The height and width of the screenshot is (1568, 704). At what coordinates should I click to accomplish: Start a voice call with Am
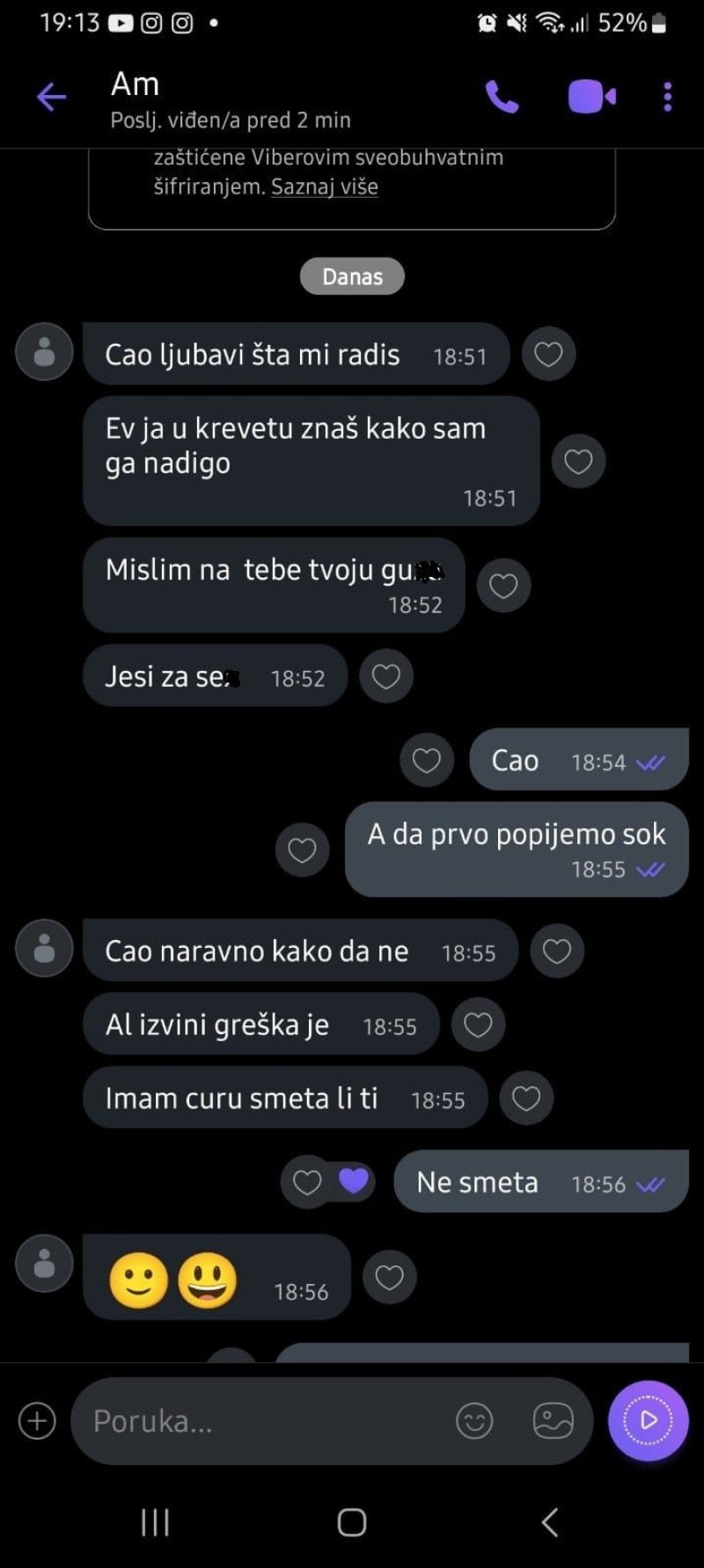tap(502, 97)
